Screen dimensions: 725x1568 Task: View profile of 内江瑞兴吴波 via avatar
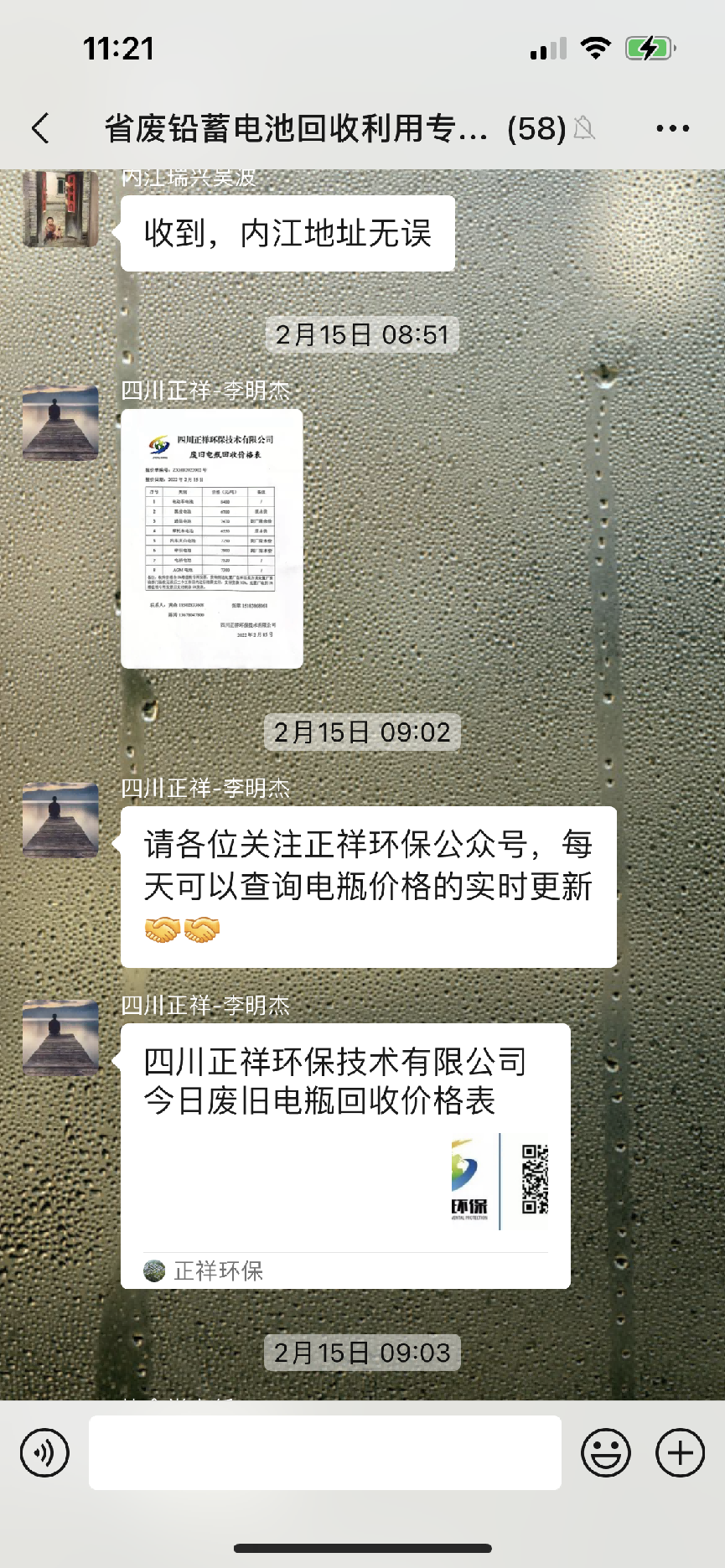(60, 210)
